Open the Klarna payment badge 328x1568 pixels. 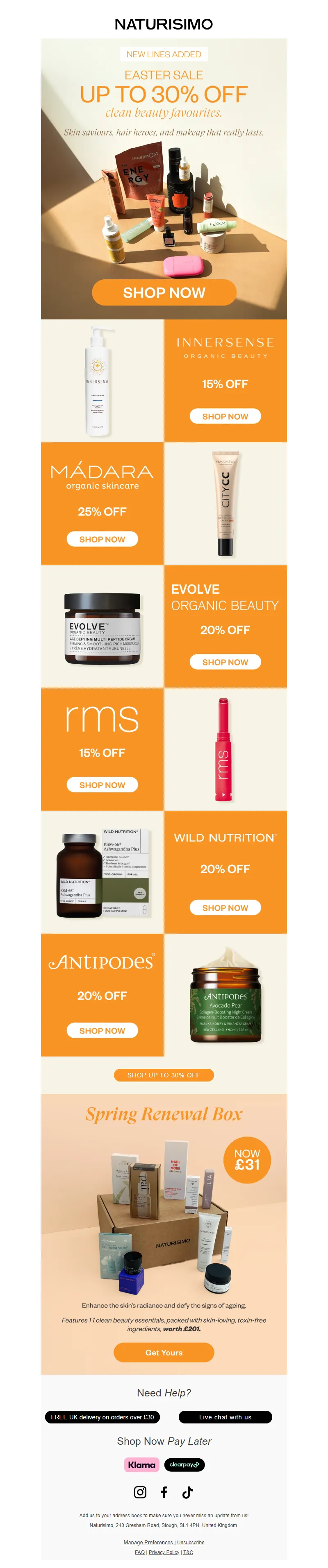(141, 1464)
